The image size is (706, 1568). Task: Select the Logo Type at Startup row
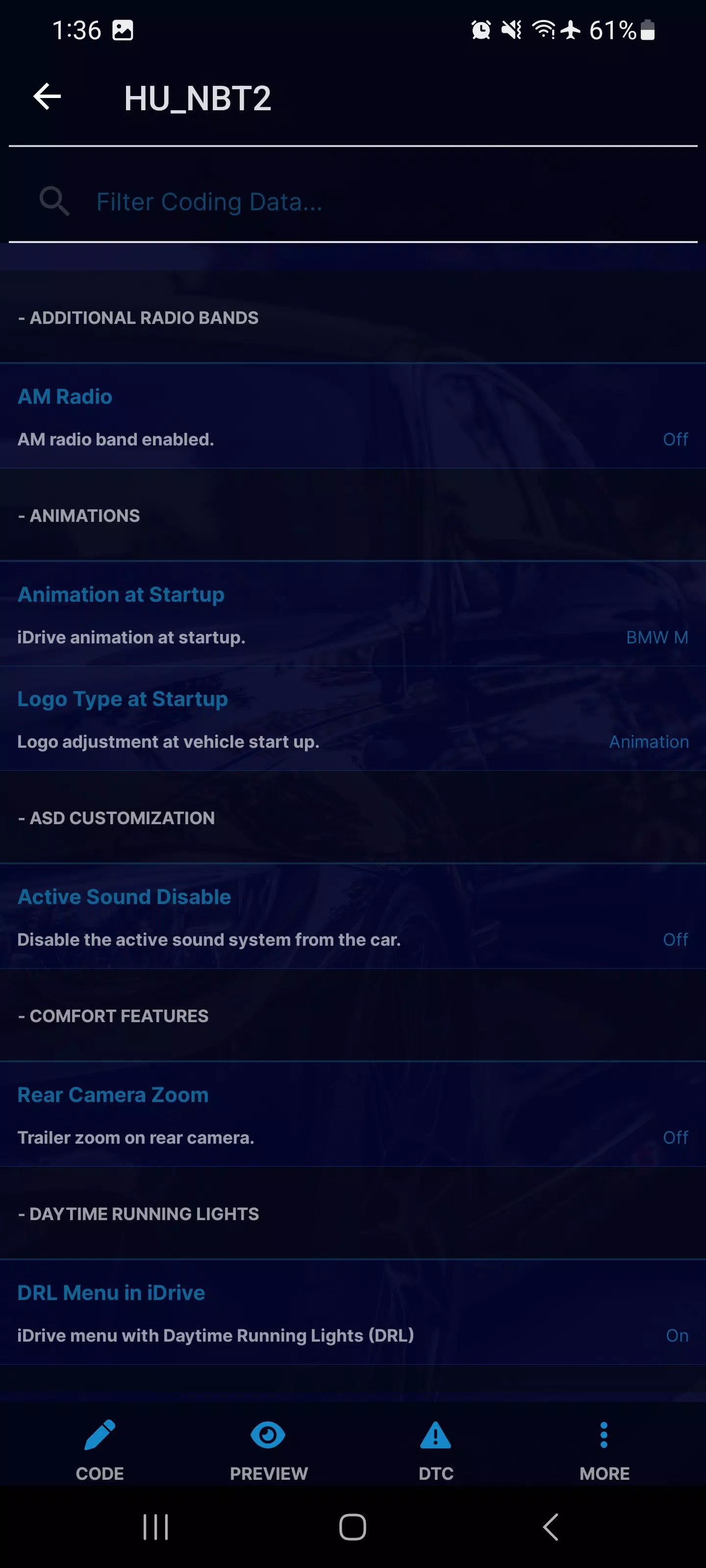pos(353,719)
